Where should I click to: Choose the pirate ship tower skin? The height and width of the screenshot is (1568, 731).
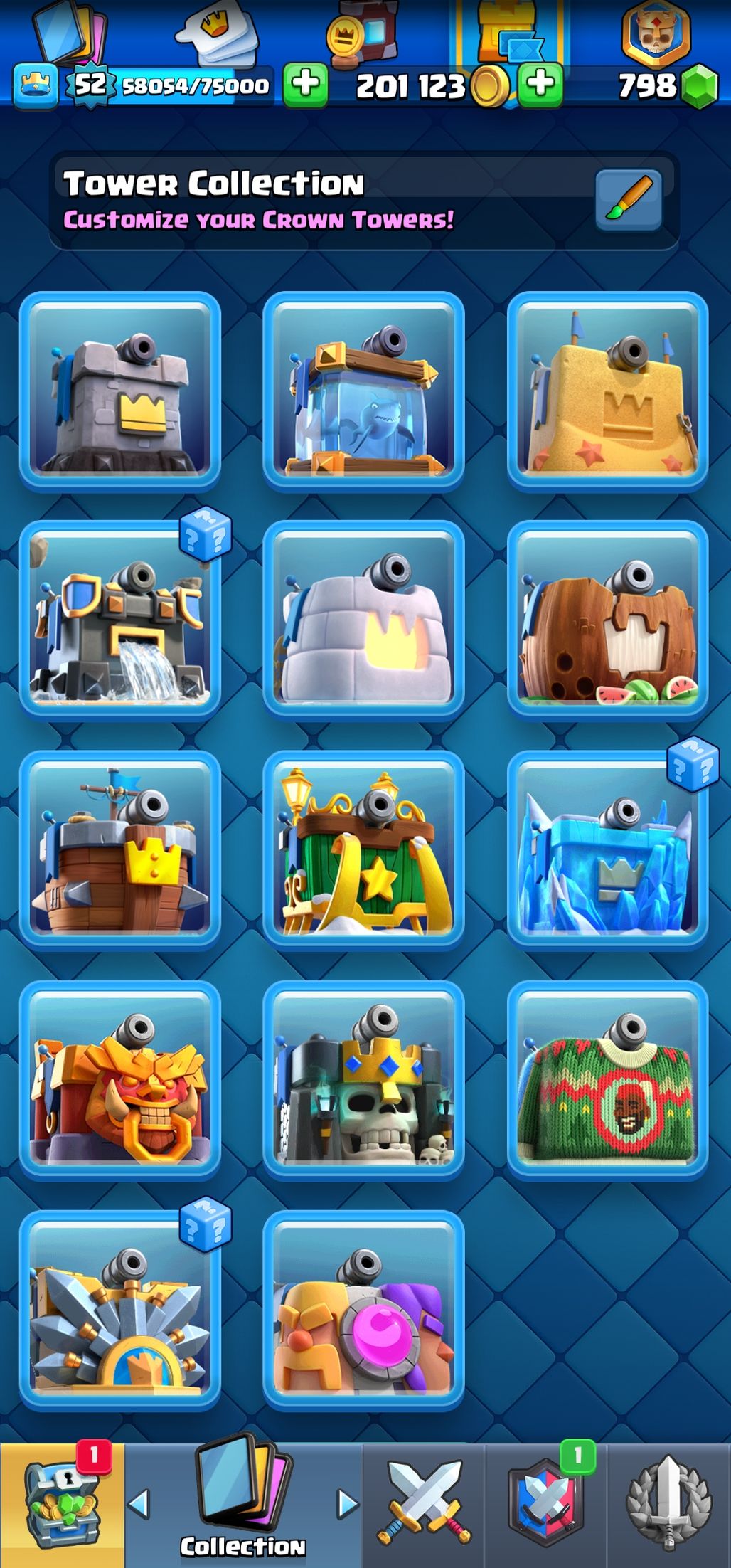click(120, 850)
